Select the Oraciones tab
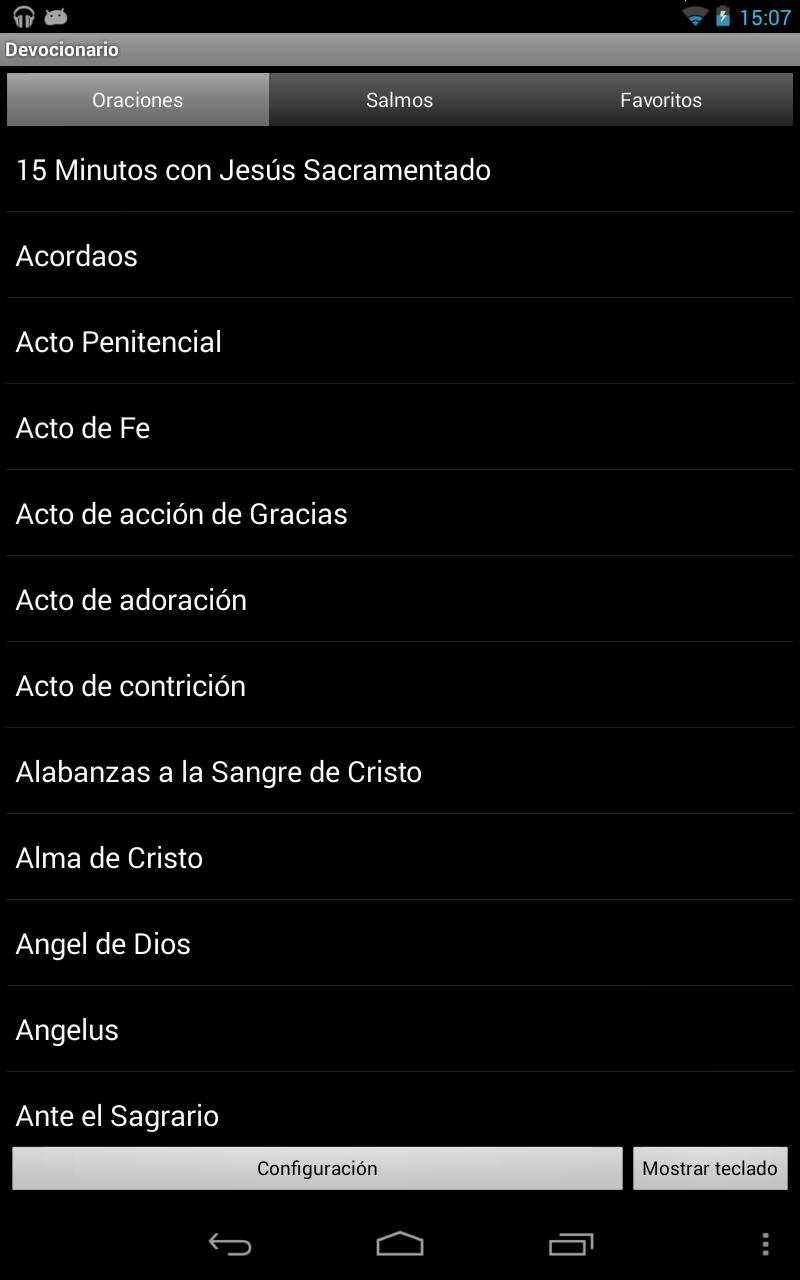The width and height of the screenshot is (800, 1280). 138,100
